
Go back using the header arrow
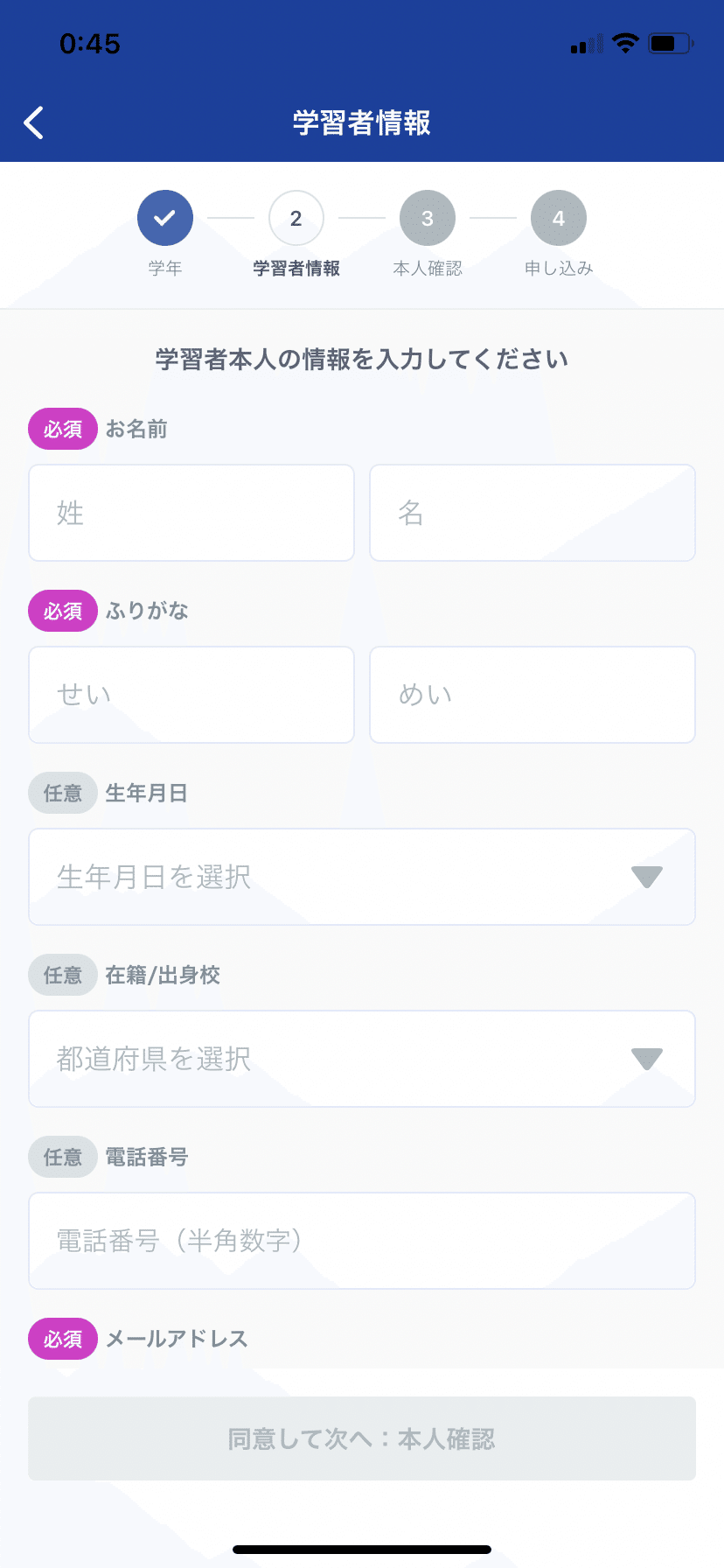[34, 123]
